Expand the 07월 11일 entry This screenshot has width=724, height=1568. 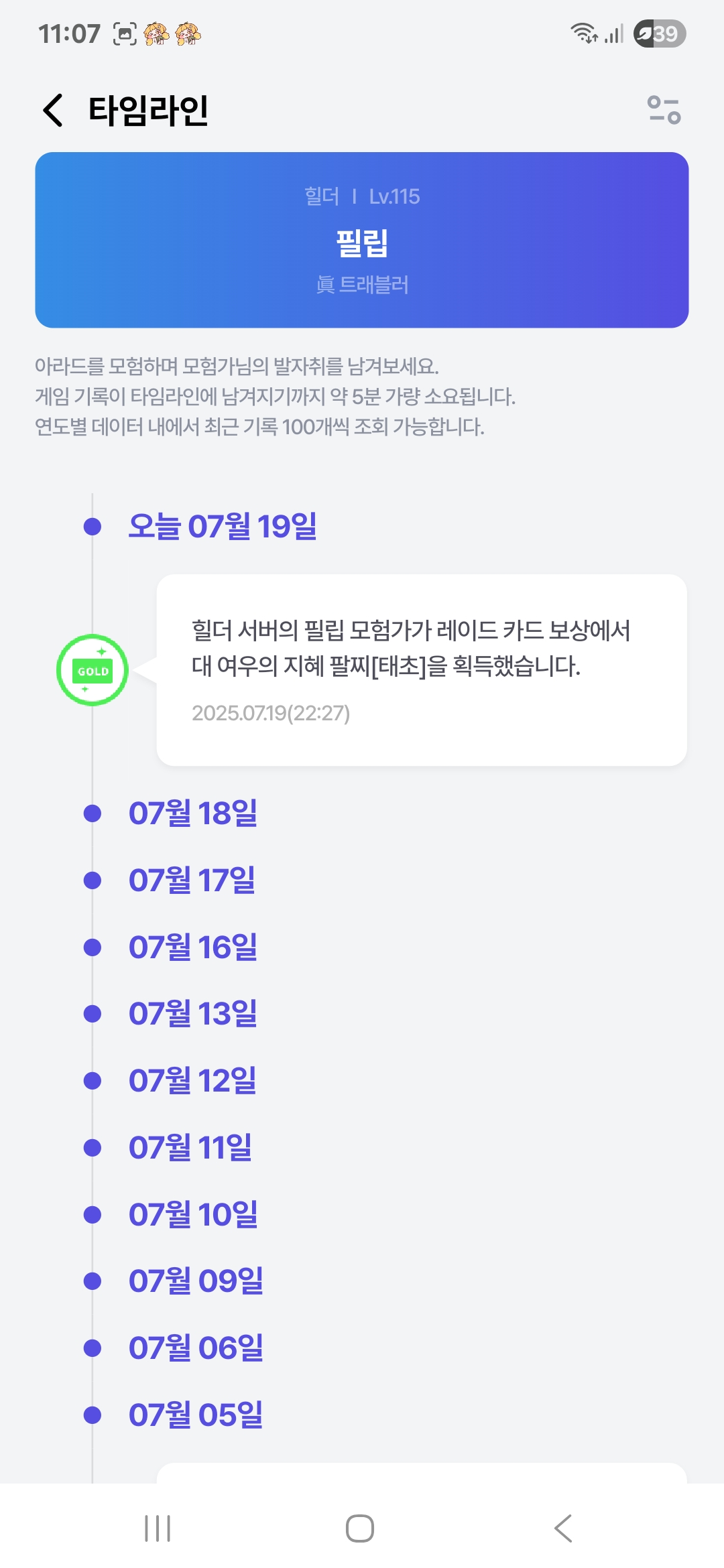tap(190, 1148)
